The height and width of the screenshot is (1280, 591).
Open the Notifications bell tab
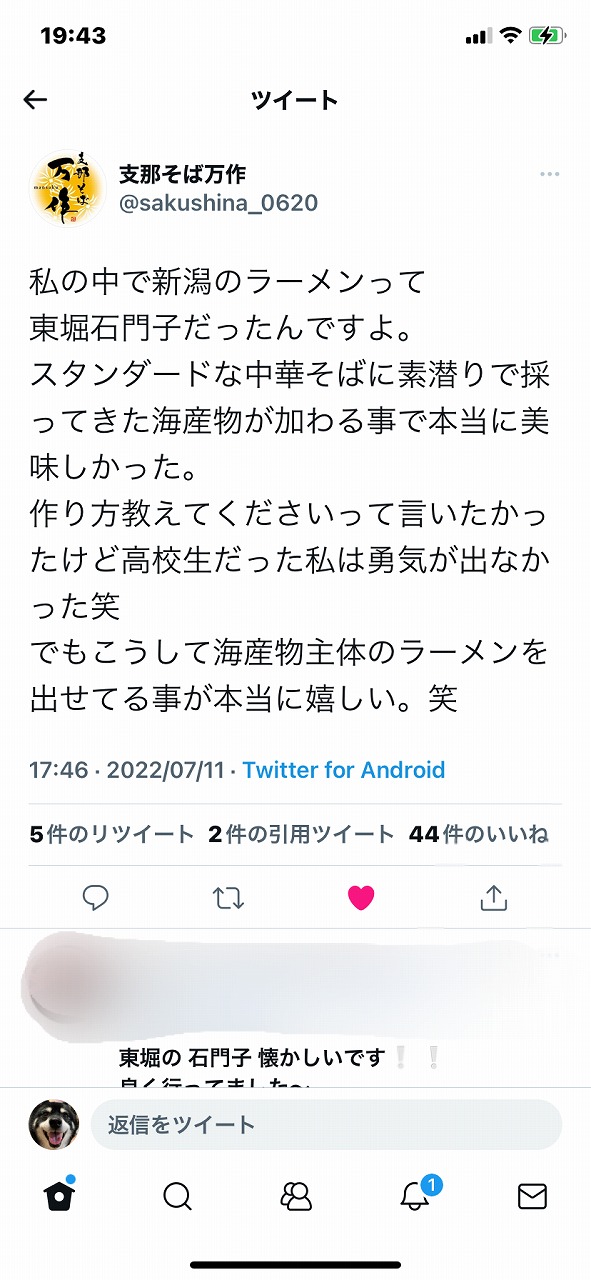[x=416, y=1195]
